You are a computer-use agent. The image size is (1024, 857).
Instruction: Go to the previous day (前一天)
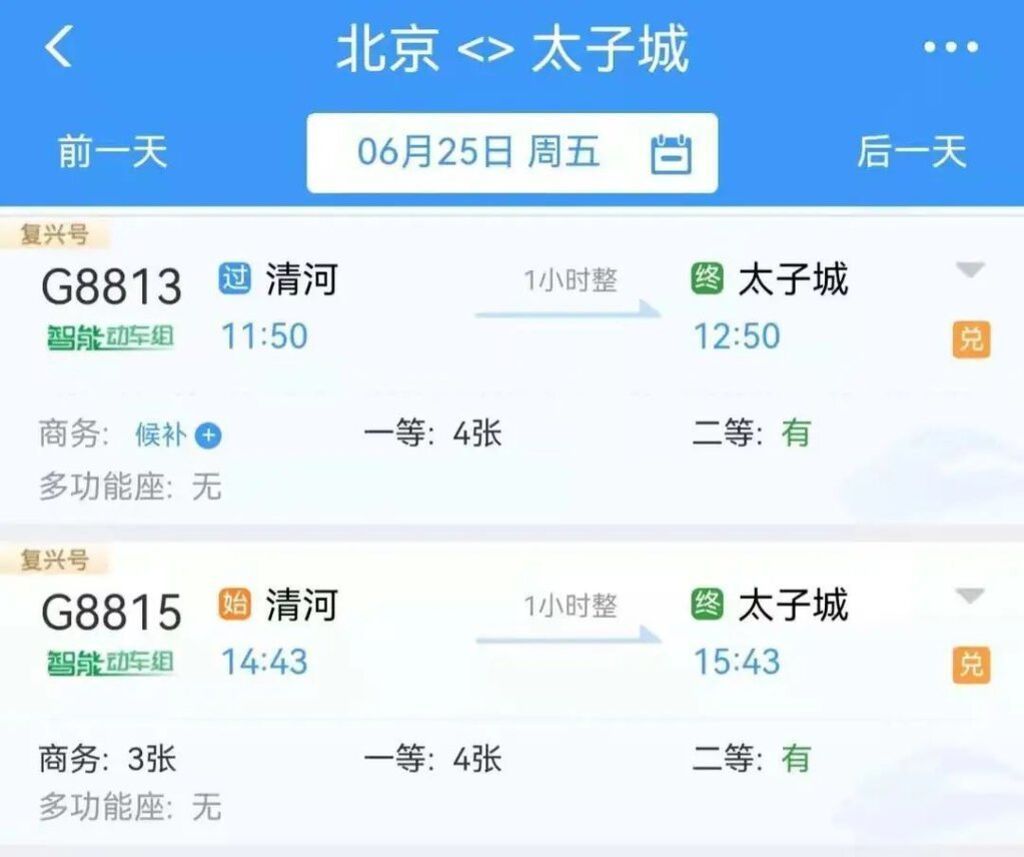click(112, 152)
